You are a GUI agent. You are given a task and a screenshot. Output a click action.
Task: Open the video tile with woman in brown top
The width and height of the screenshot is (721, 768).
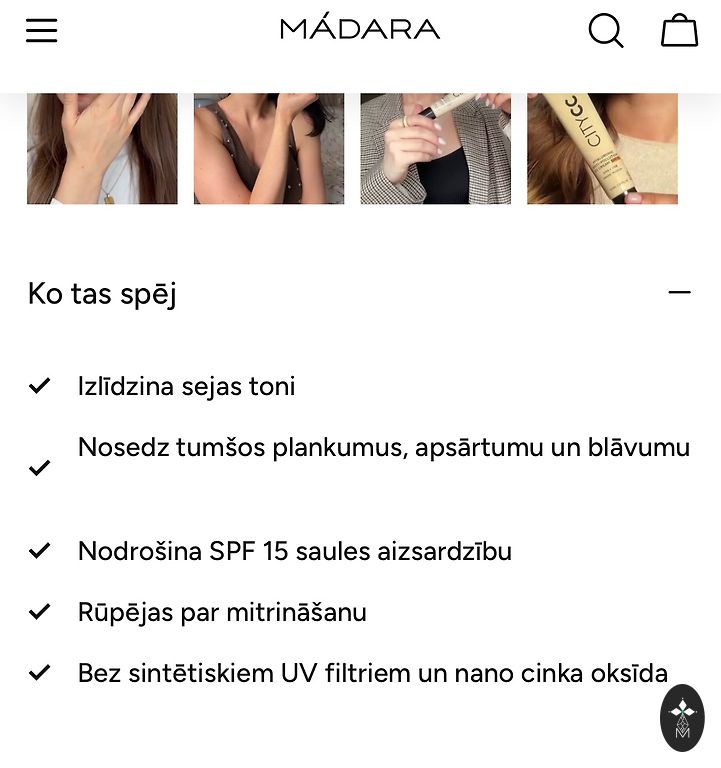coord(269,148)
